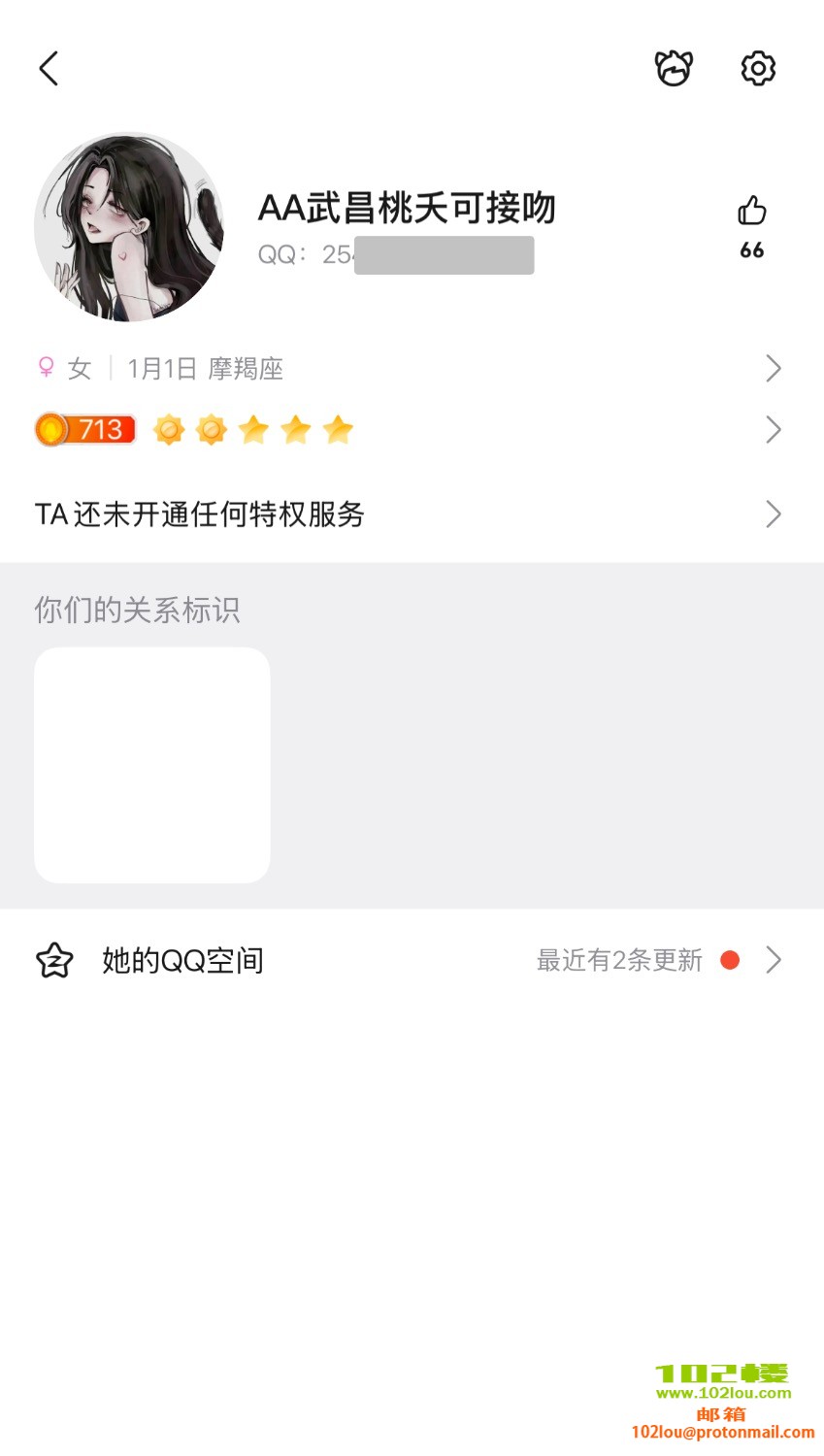Viewport: 824px width, 1456px height.
Task: Go back using the back arrow
Action: click(x=49, y=69)
